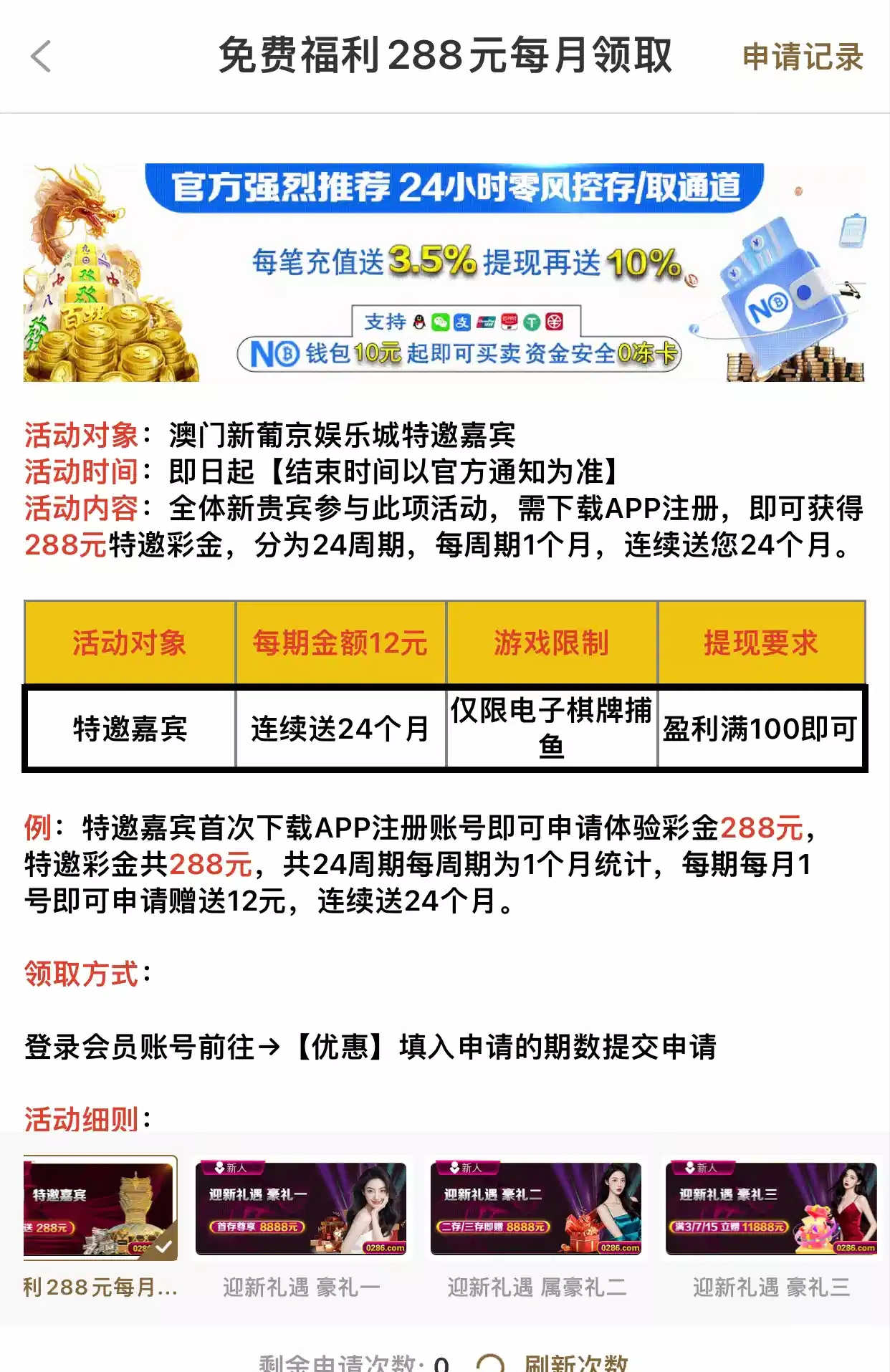Go back using the header arrow
The image size is (890, 1372).
[42, 57]
